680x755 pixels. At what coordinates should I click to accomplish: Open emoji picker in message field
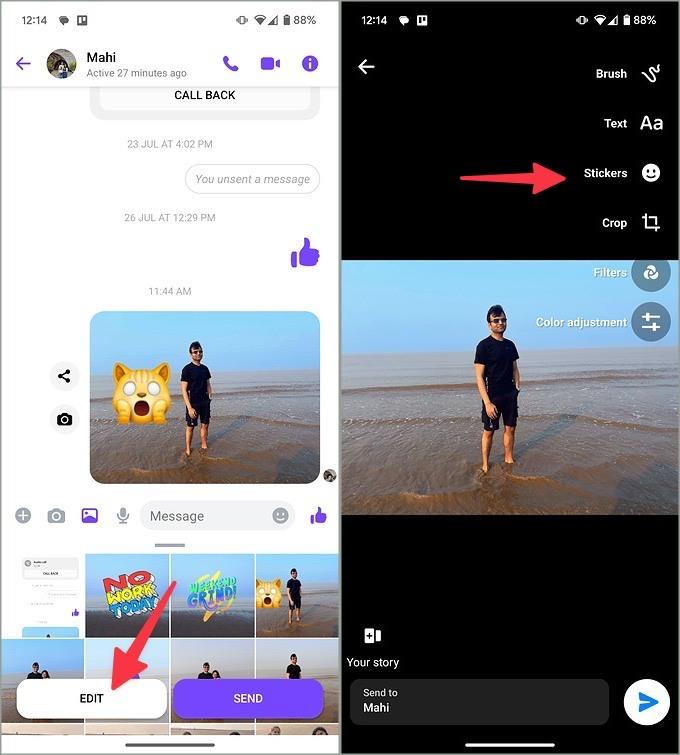tap(281, 516)
